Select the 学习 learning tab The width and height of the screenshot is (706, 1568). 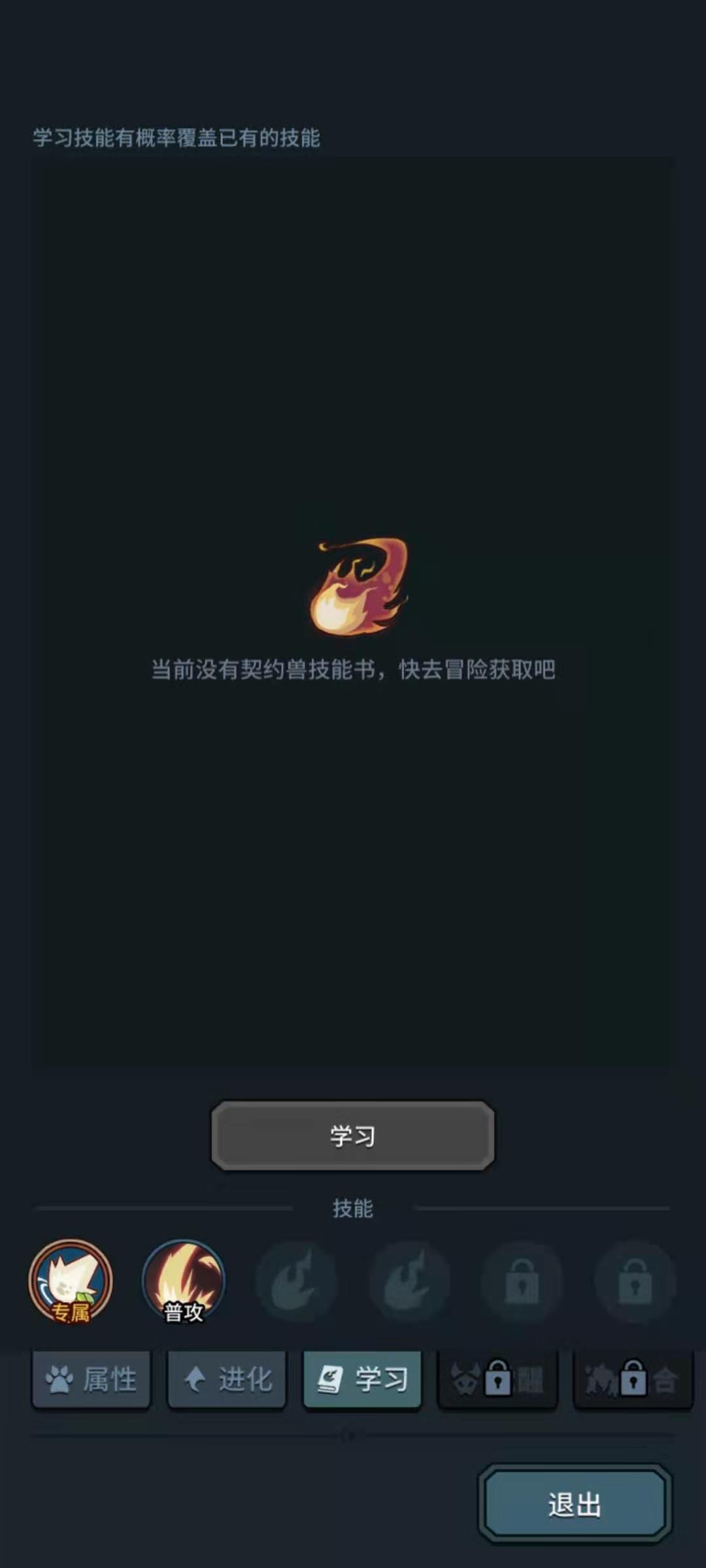[x=362, y=1379]
